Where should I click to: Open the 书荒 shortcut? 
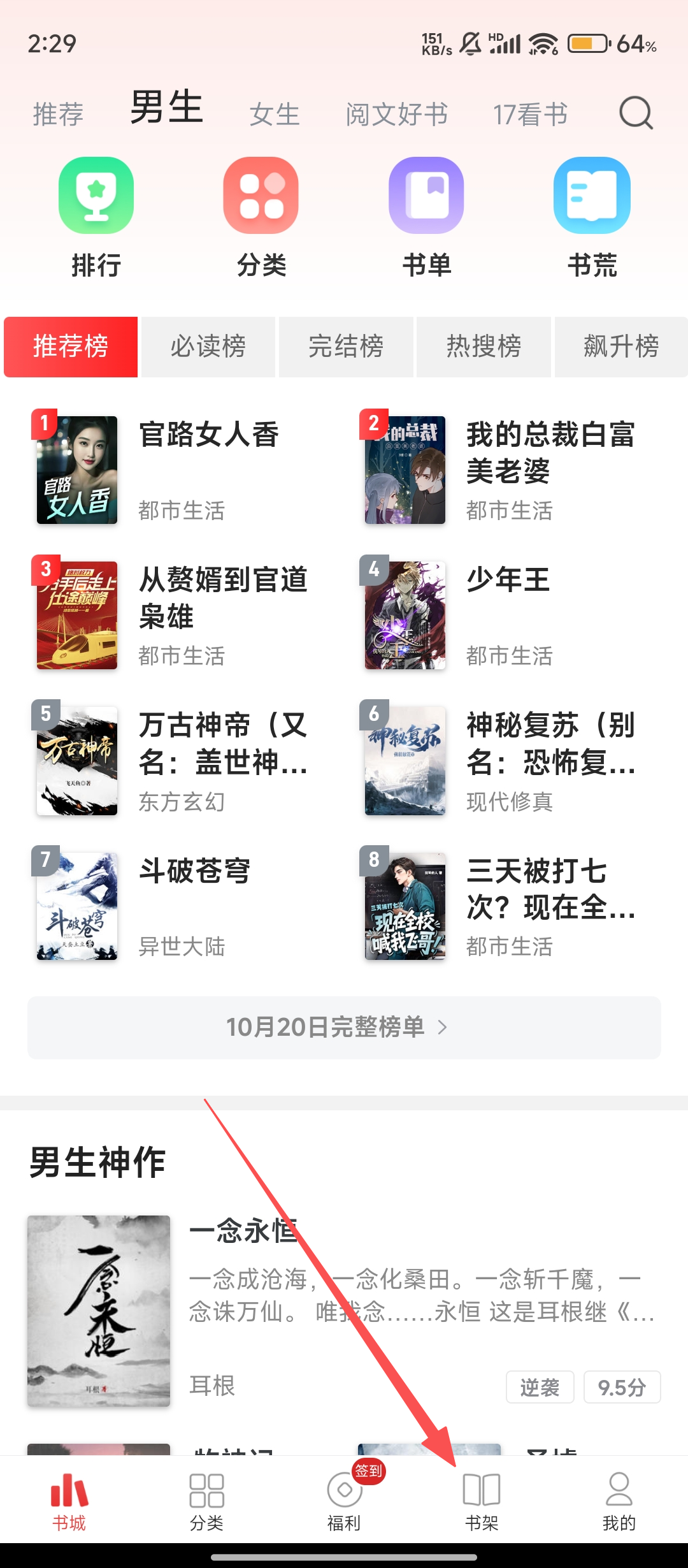pos(592,217)
